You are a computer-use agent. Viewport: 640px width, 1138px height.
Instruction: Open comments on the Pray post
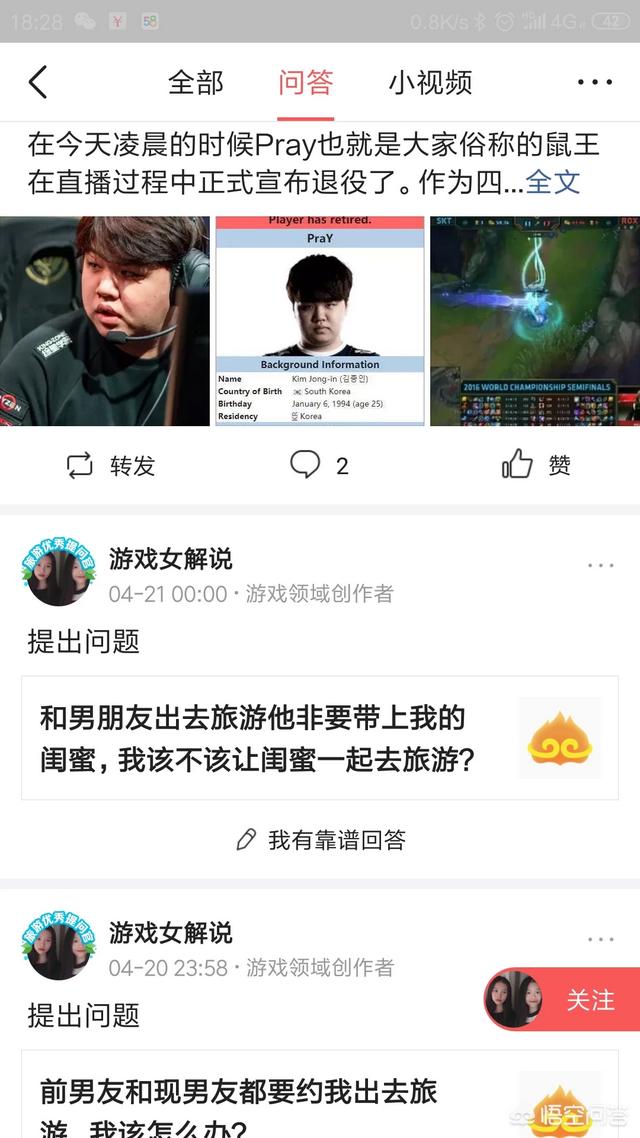[x=320, y=465]
